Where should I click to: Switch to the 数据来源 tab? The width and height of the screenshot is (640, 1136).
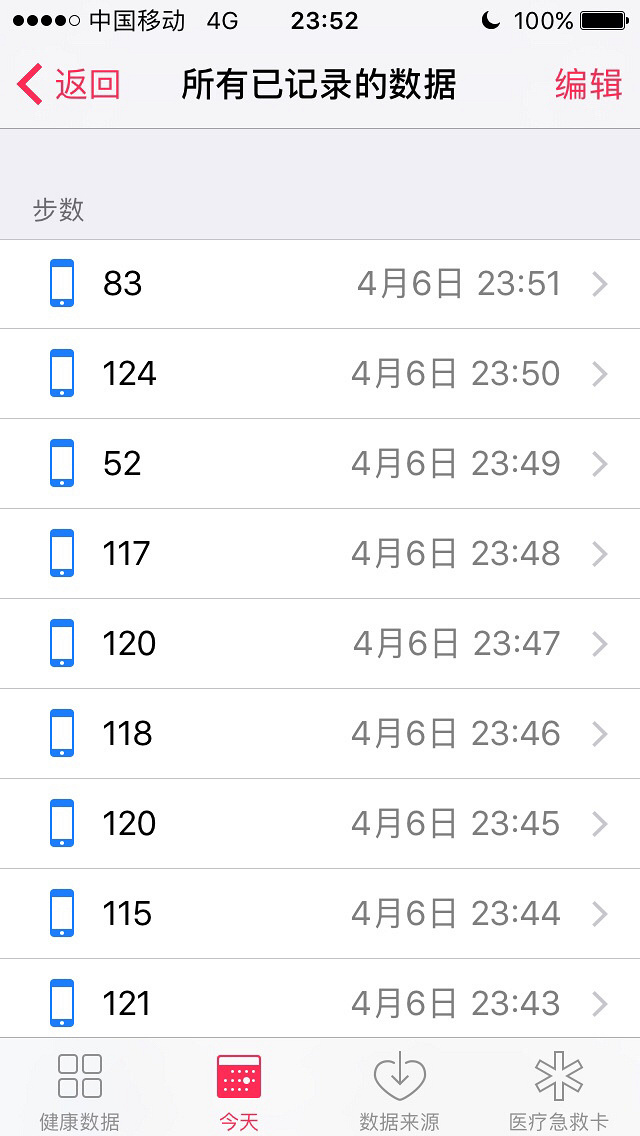[399, 1089]
